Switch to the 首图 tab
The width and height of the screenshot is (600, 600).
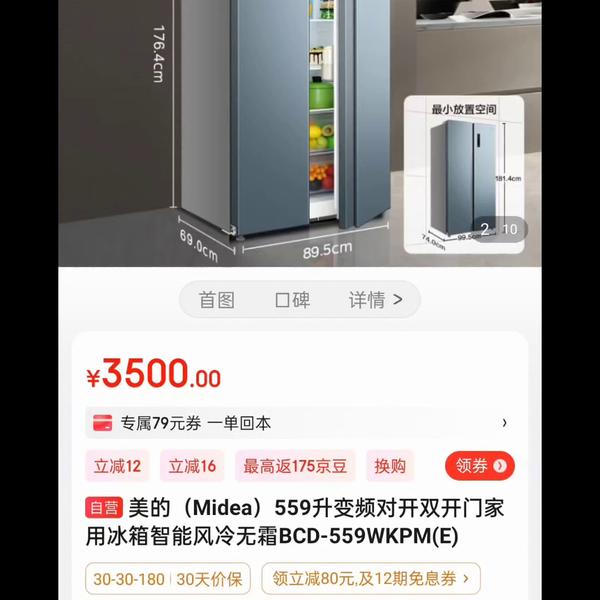pyautogui.click(x=216, y=300)
